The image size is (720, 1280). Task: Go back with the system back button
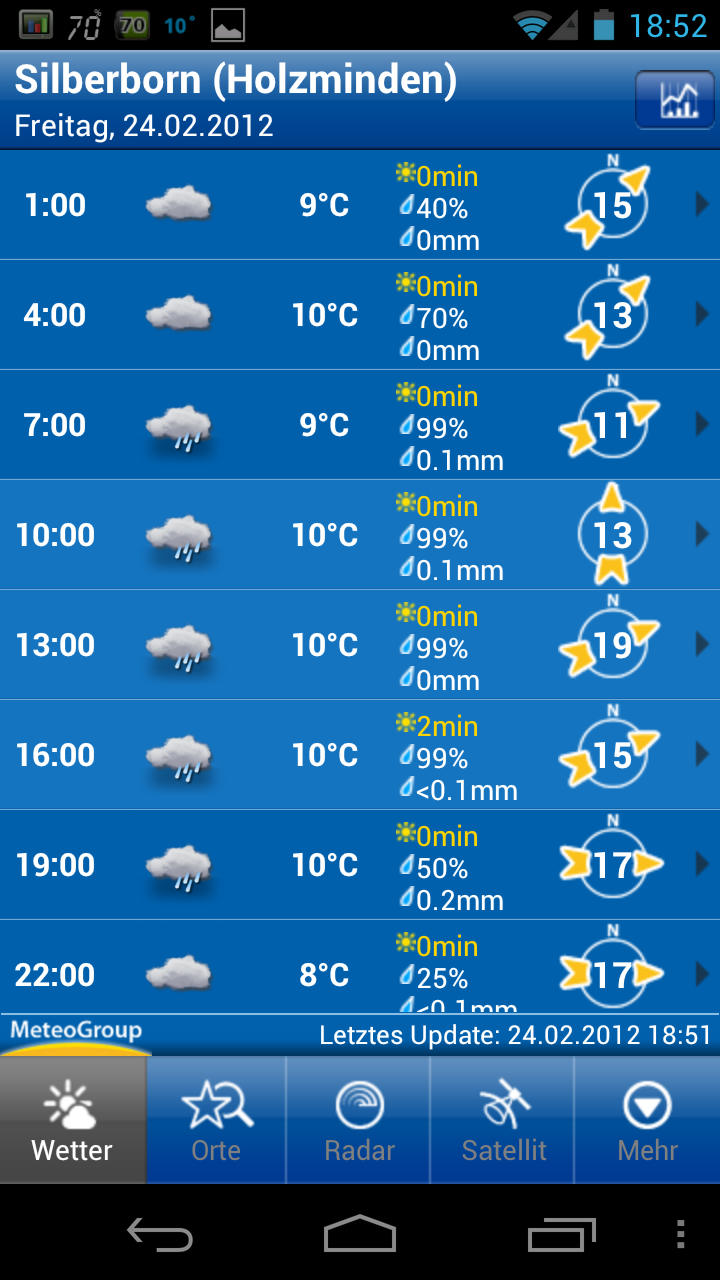tap(160, 1235)
